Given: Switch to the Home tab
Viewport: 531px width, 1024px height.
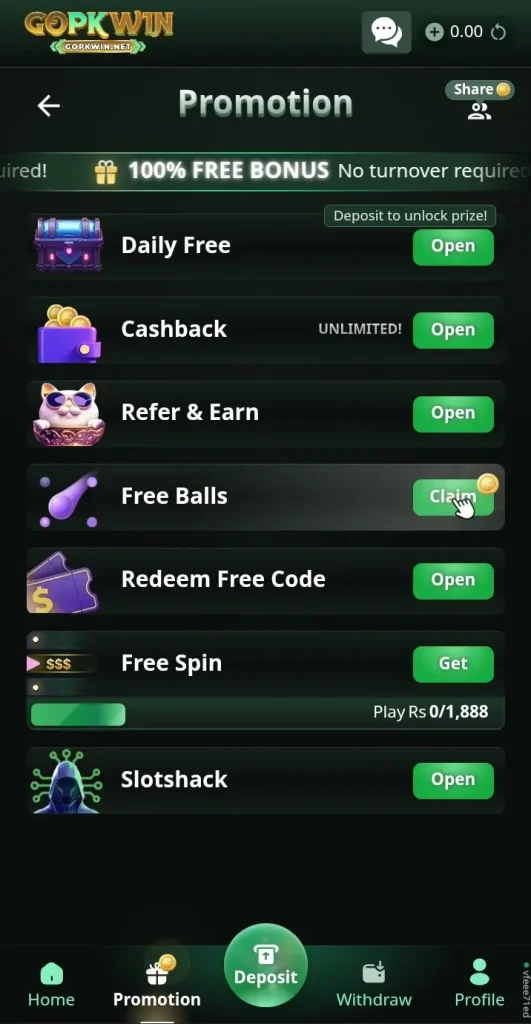Looking at the screenshot, I should click(x=51, y=985).
